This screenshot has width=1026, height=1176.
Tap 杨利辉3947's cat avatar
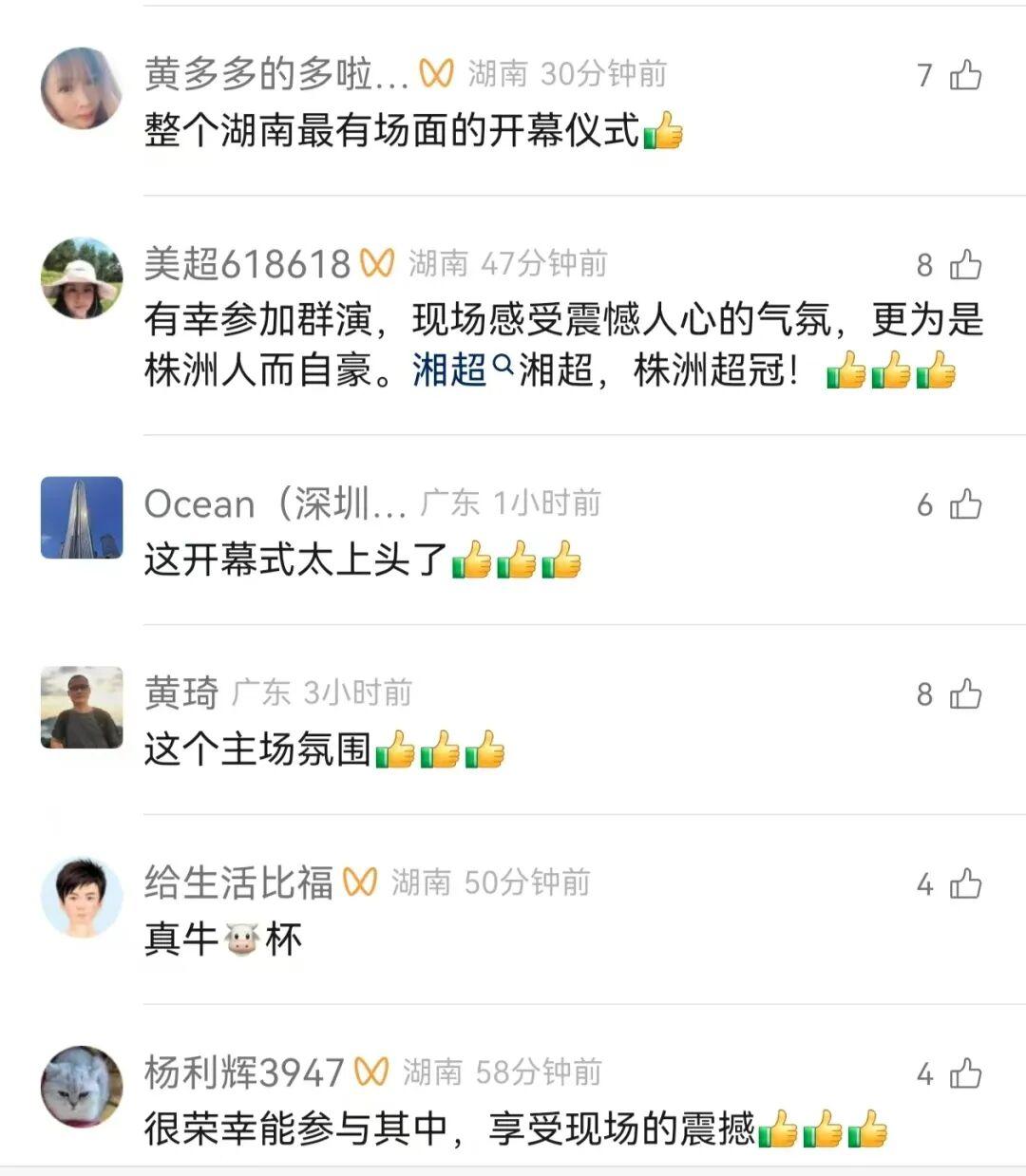coord(82,1088)
